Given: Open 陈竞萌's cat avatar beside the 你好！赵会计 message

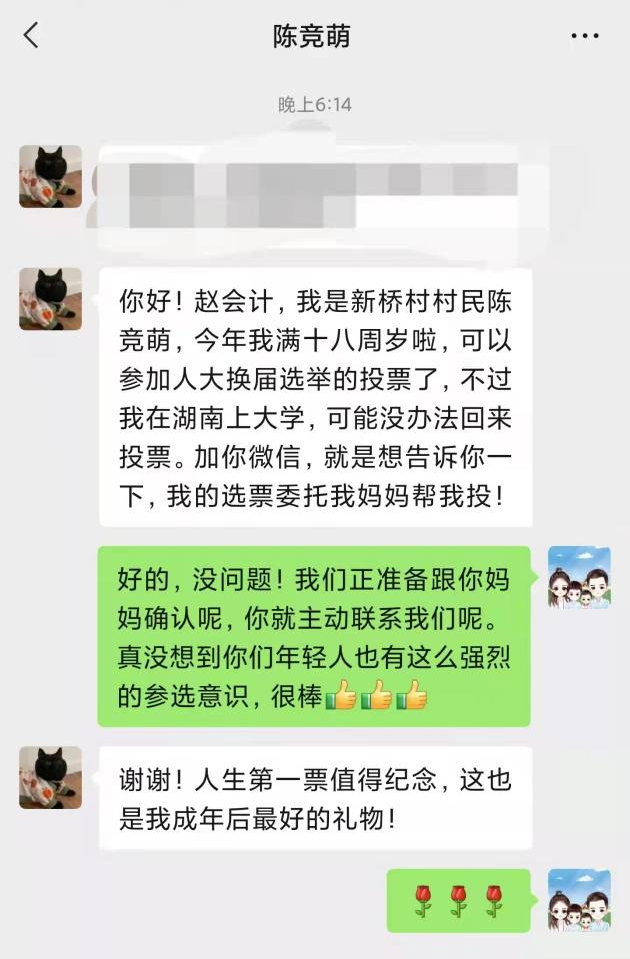Looking at the screenshot, I should point(50,299).
